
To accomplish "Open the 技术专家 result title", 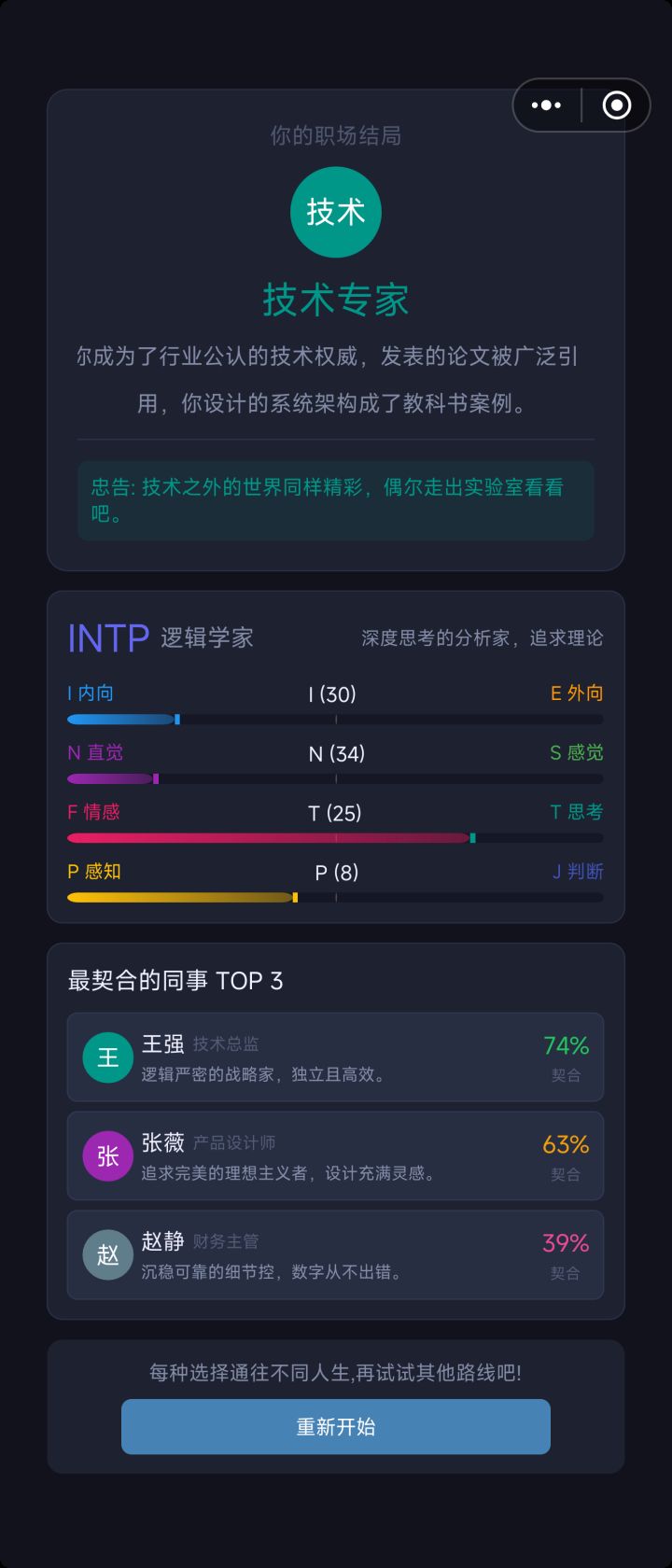I will pyautogui.click(x=336, y=300).
